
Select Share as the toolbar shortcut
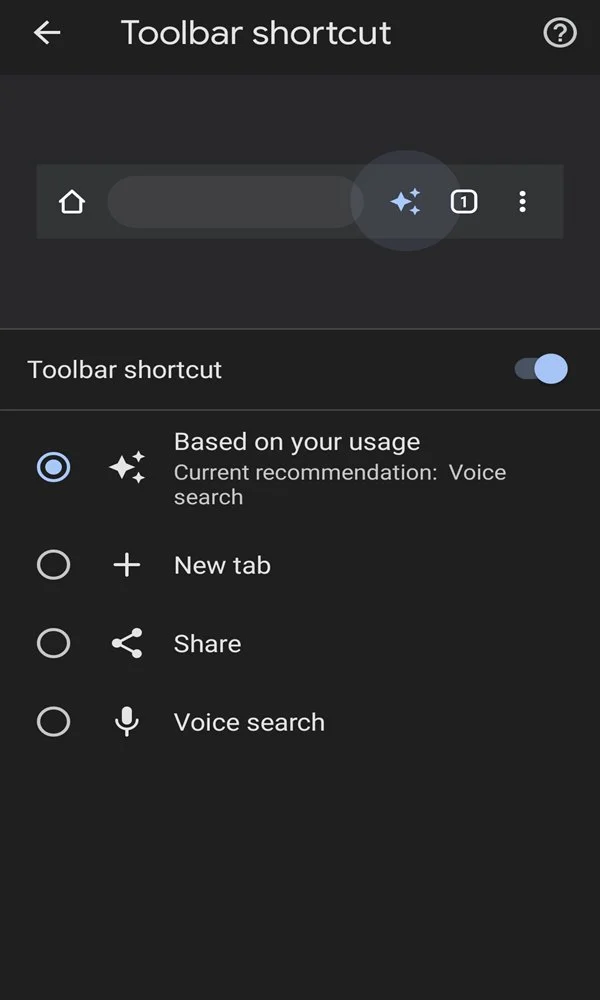pyautogui.click(x=300, y=643)
